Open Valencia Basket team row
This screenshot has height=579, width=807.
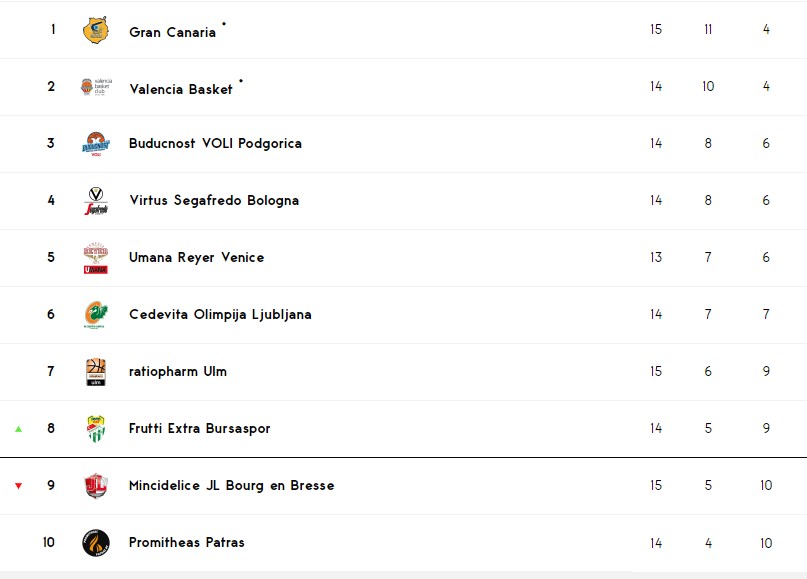[x=180, y=89]
